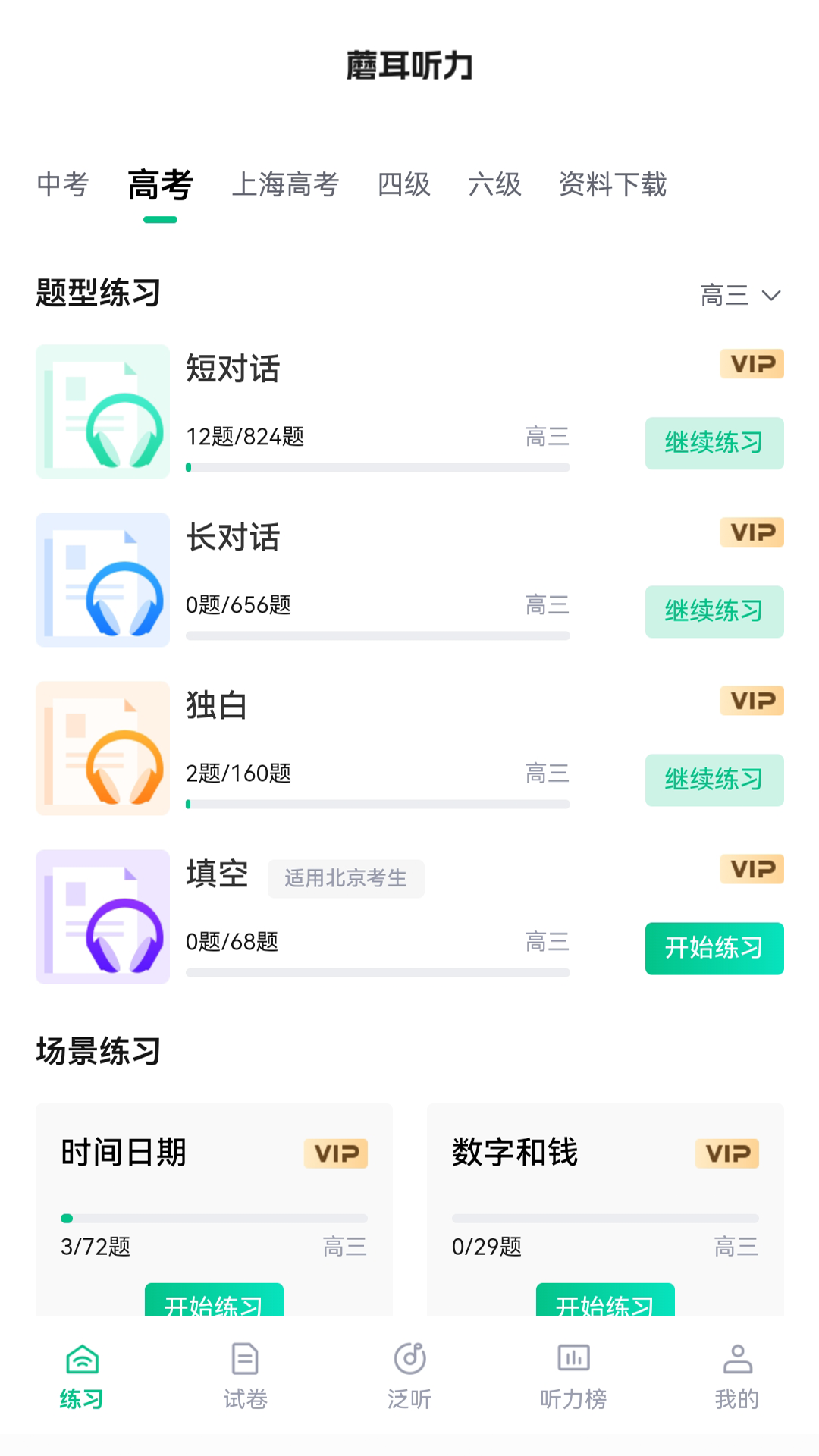
Task: Tap the 泛听 headphone icon
Action: coord(409,1360)
